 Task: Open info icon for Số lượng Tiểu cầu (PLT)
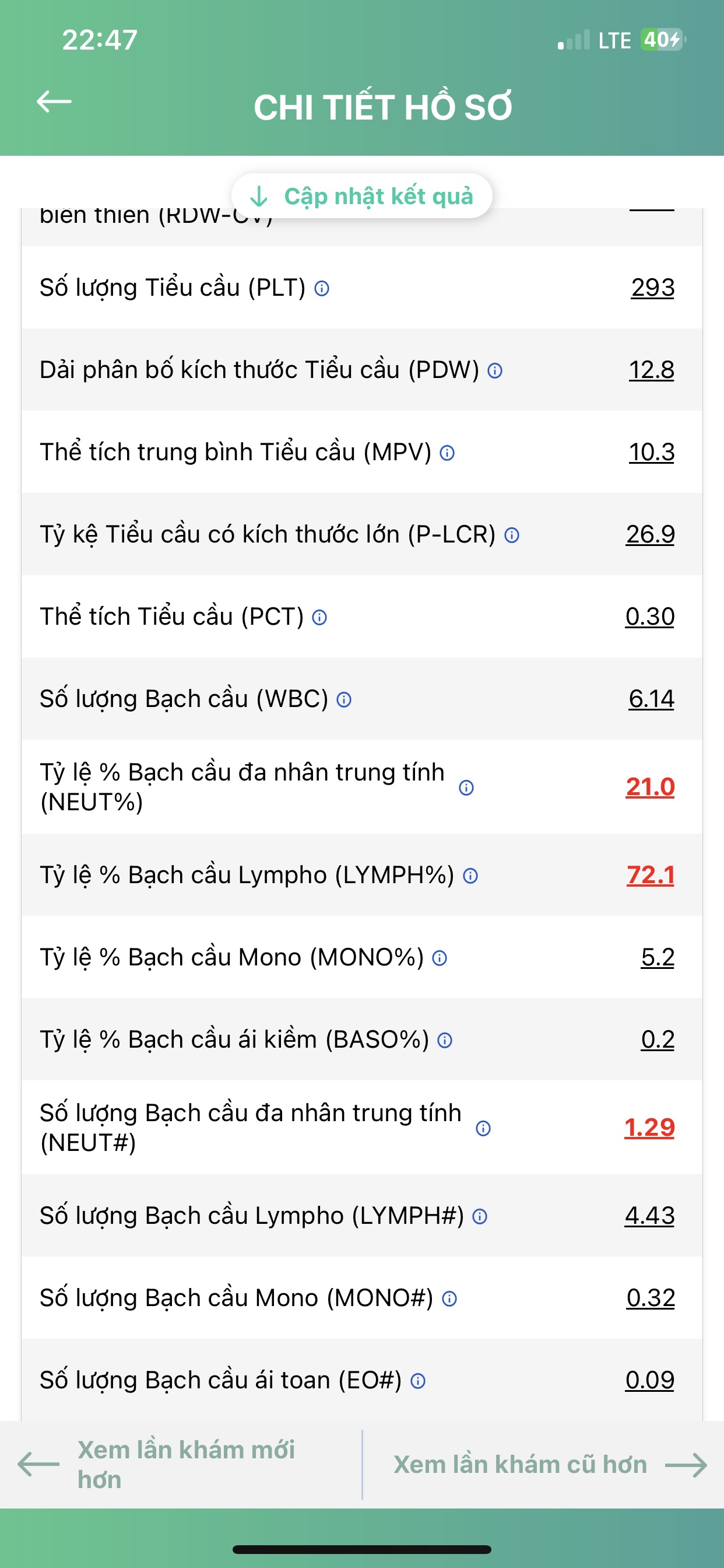click(x=322, y=289)
